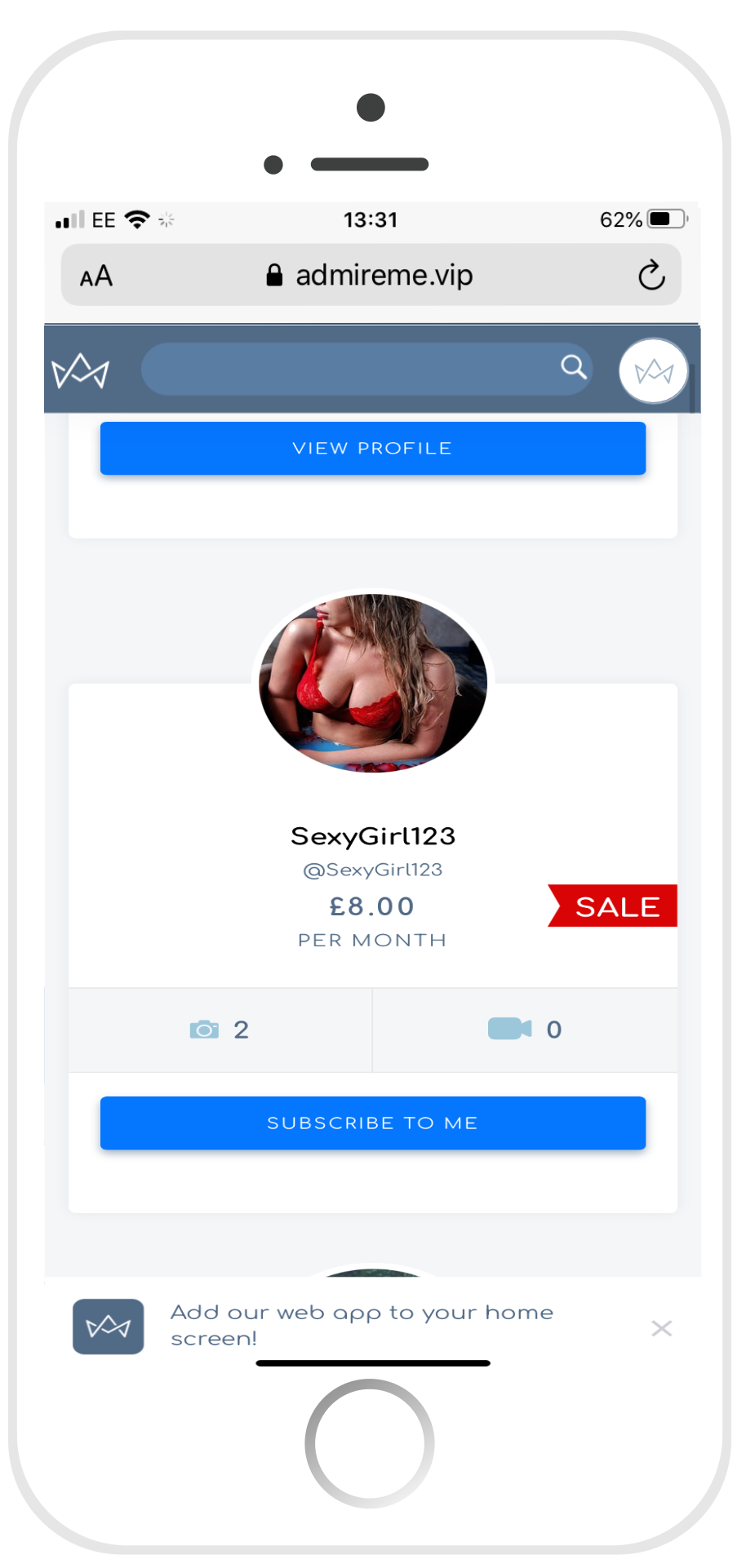Tap the View Profile button
Screen dimensions: 755x1568
pyautogui.click(x=373, y=448)
